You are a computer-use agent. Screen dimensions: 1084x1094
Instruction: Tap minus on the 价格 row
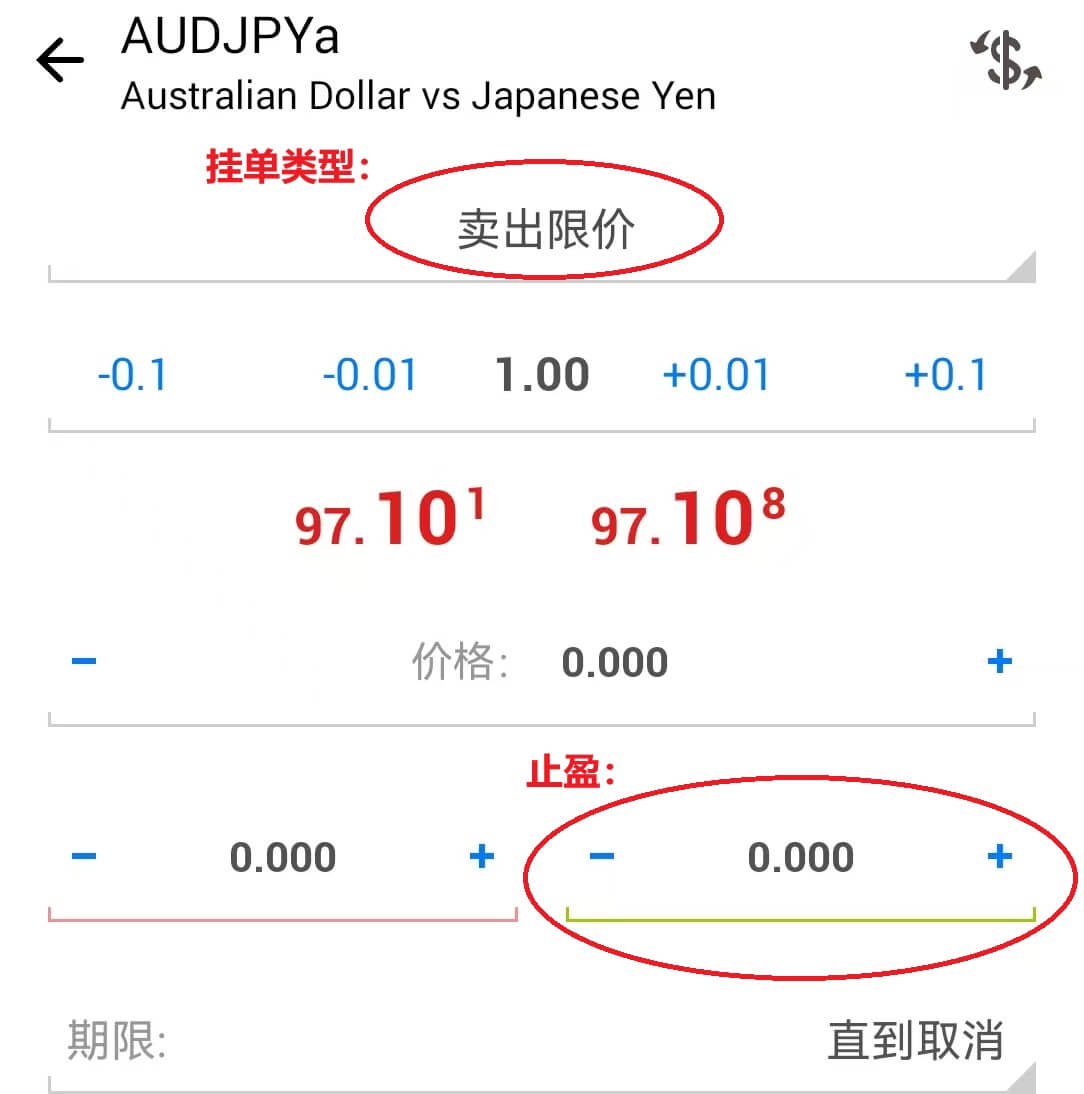coord(84,661)
